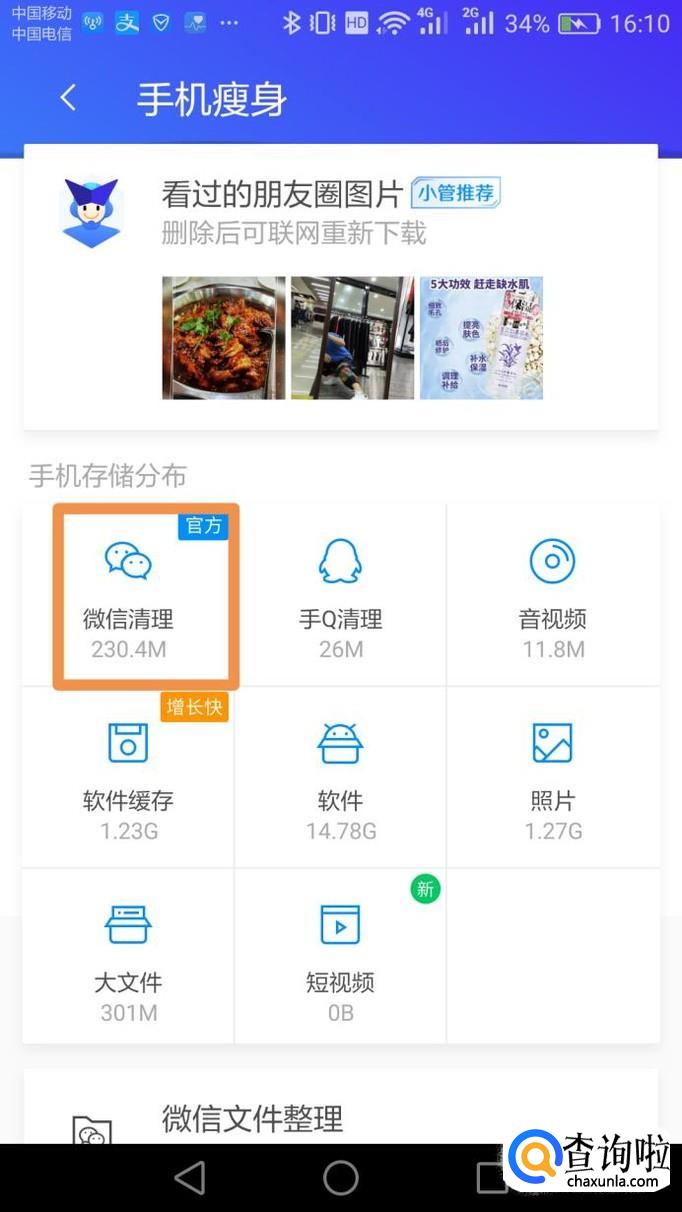Go back from 手机瘦身 page
The height and width of the screenshot is (1212, 682).
(68, 98)
